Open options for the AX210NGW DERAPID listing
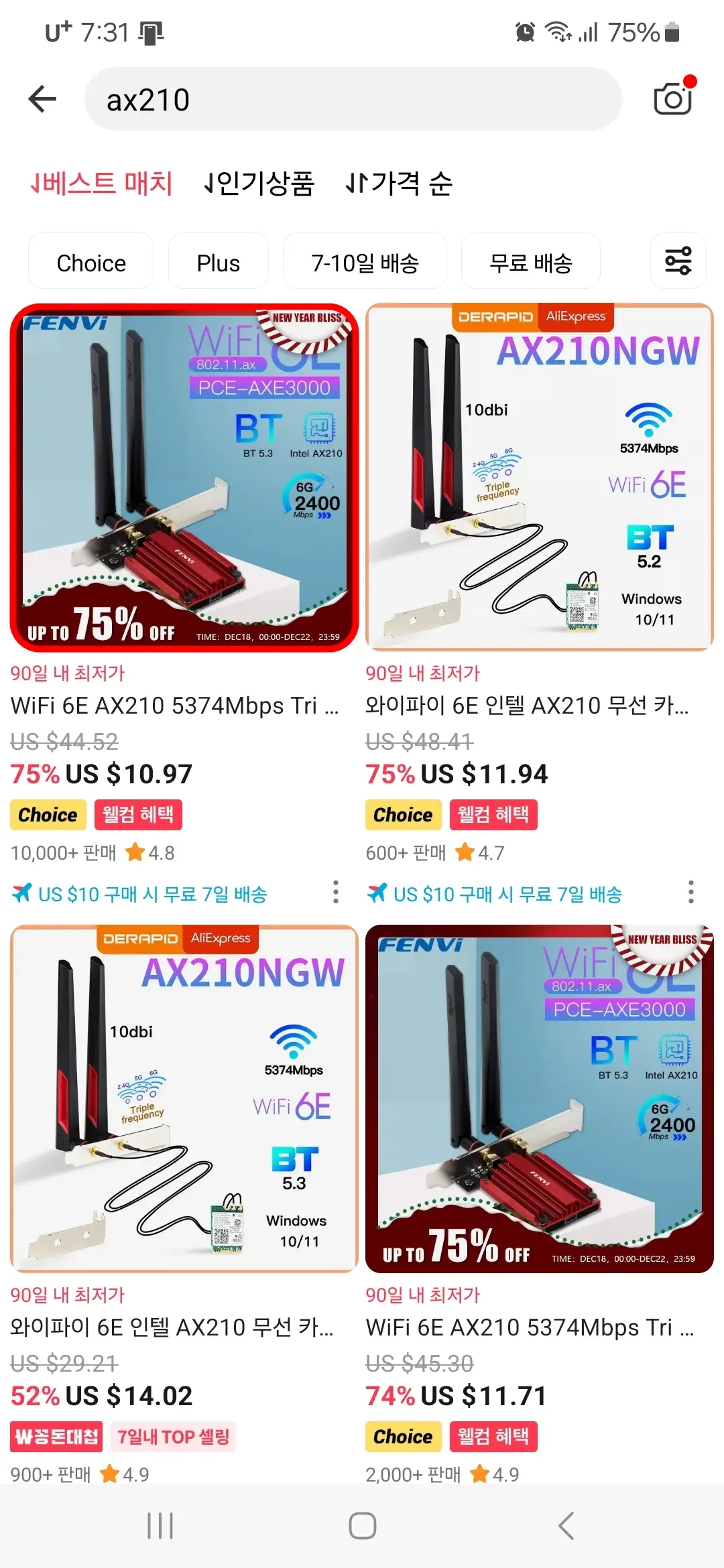Image resolution: width=724 pixels, height=1568 pixels. point(691,894)
